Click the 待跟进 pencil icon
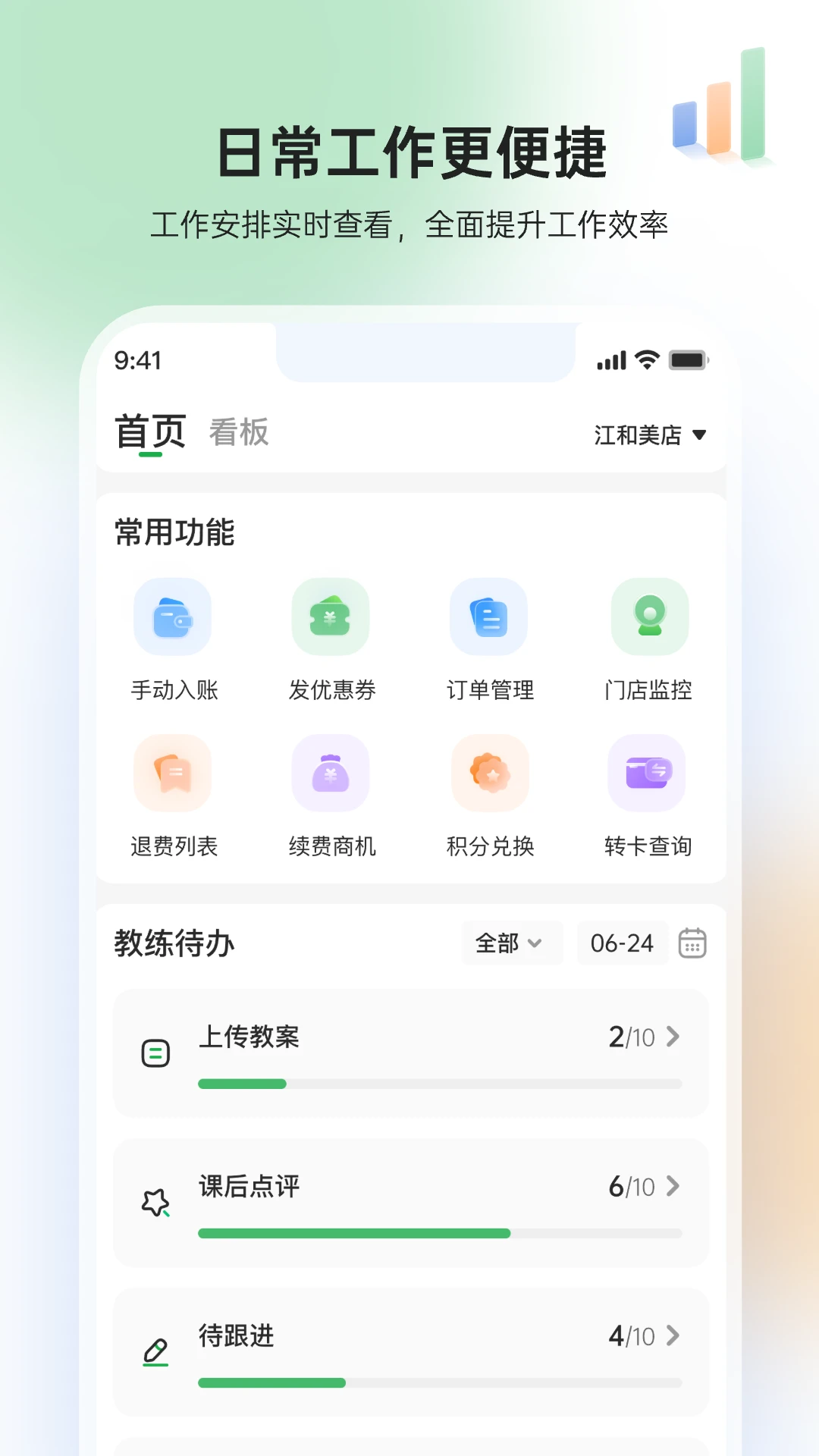 click(x=155, y=1350)
